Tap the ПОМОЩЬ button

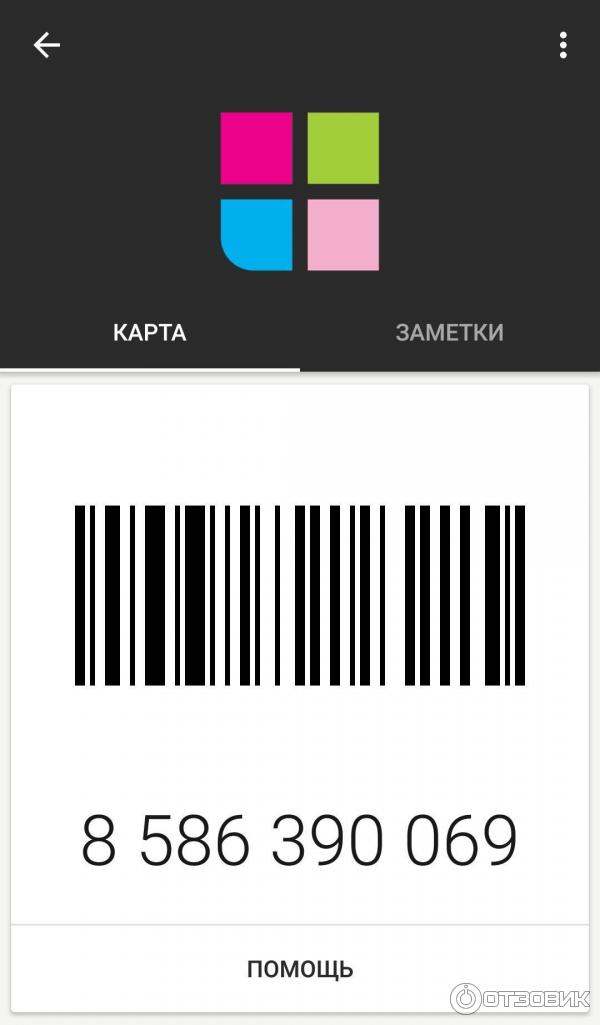[300, 968]
